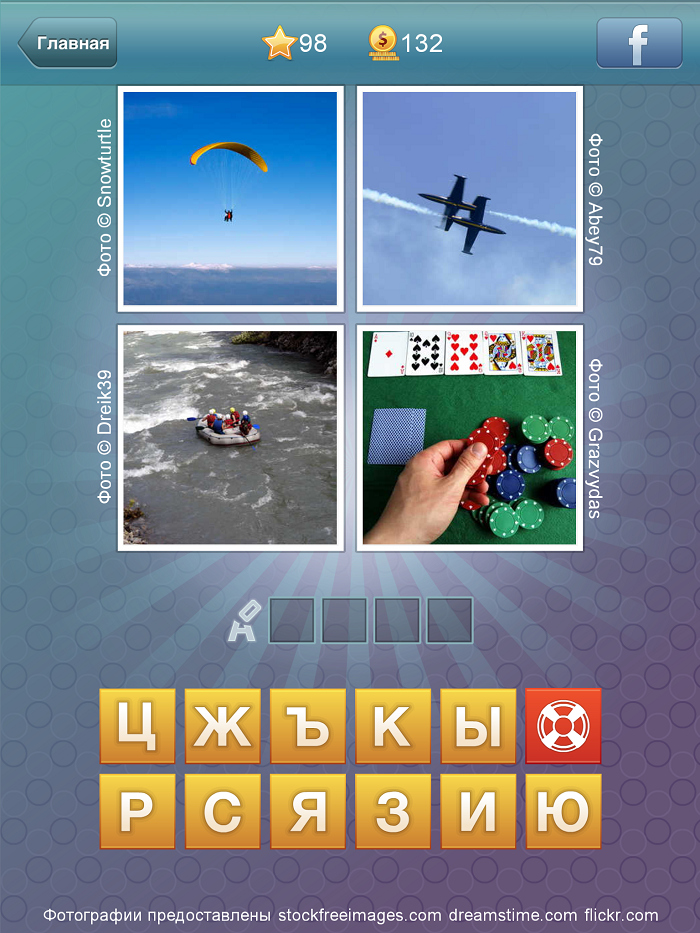Enlarge the jet plane photo

469,198
